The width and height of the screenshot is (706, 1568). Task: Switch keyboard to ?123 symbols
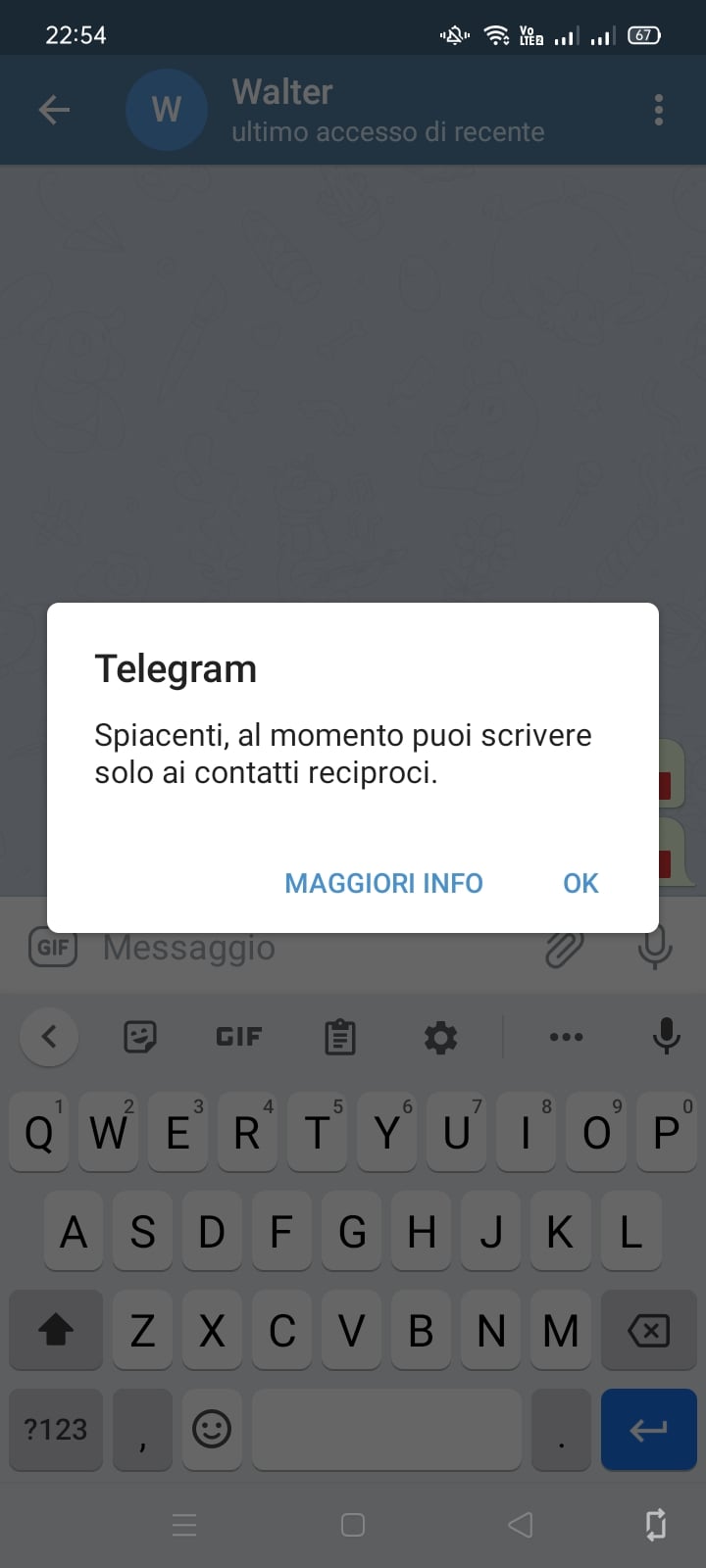pyautogui.click(x=56, y=1429)
